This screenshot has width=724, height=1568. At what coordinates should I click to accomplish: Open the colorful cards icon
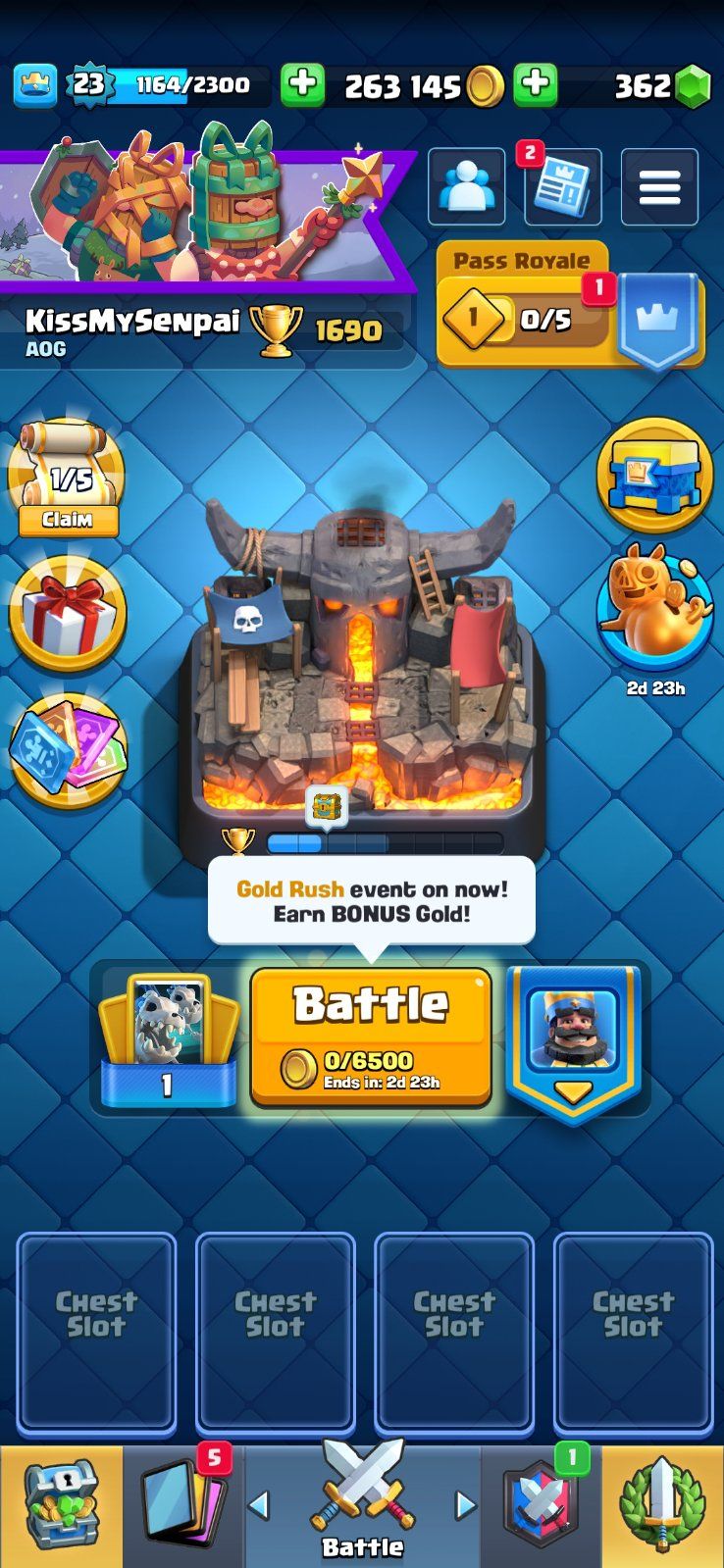[x=68, y=751]
